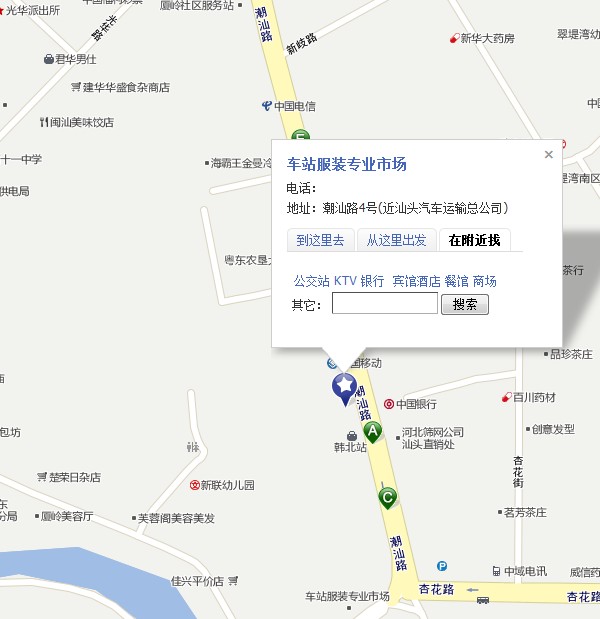Image resolution: width=600 pixels, height=619 pixels.
Task: Select the blue star location marker
Action: pos(345,387)
